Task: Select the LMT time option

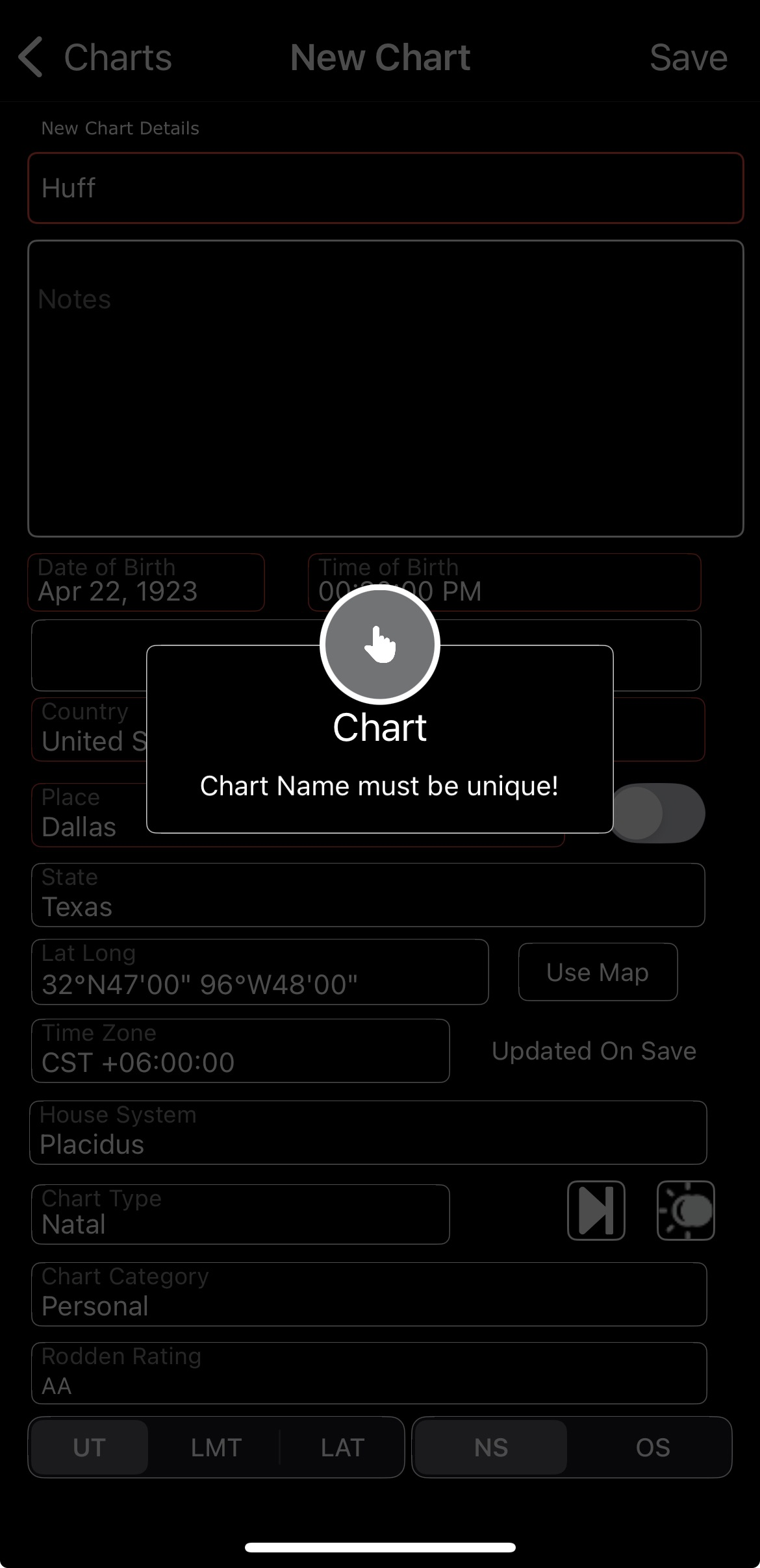Action: tap(216, 1447)
